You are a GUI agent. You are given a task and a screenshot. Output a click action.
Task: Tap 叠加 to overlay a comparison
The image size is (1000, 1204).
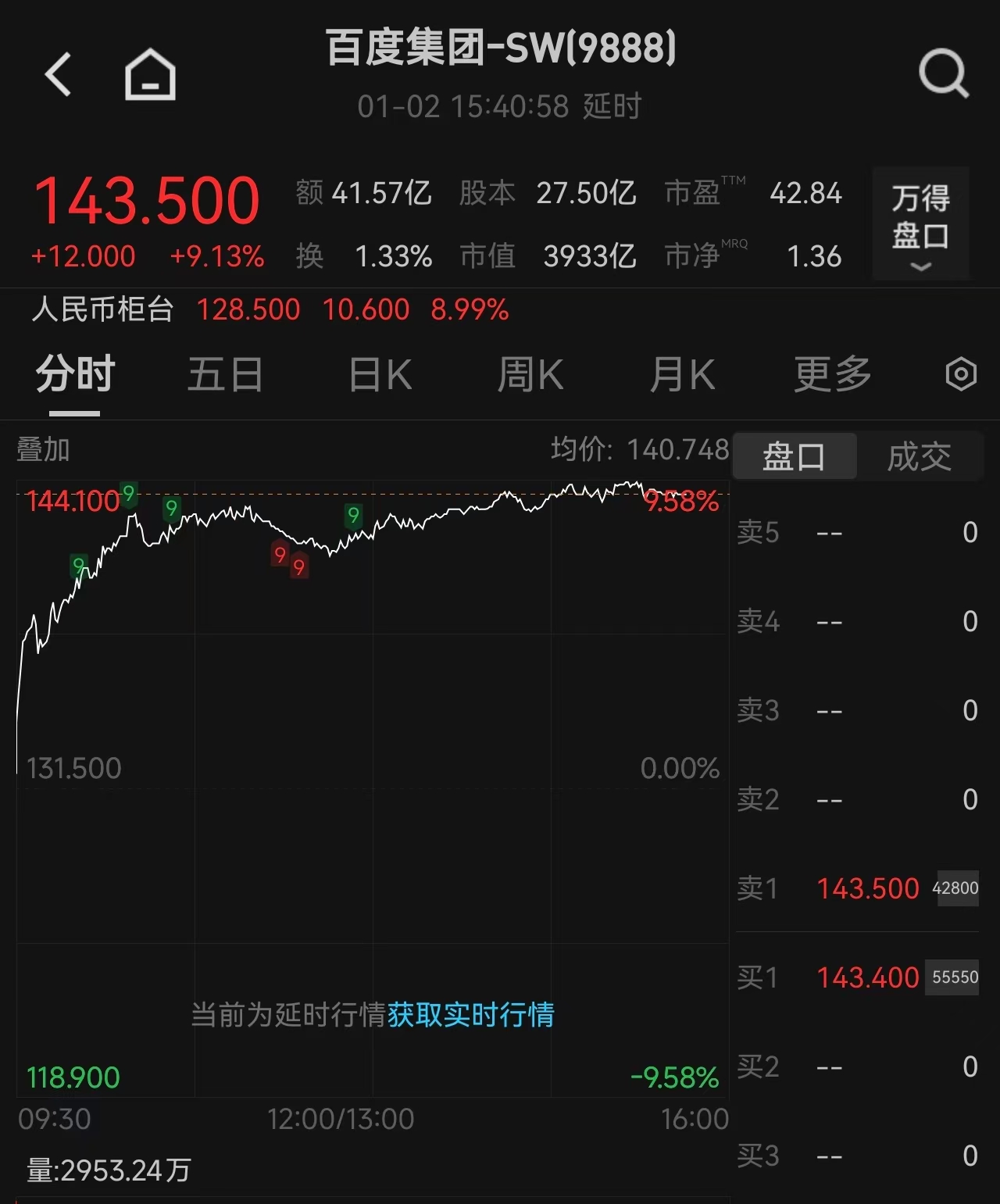(44, 450)
